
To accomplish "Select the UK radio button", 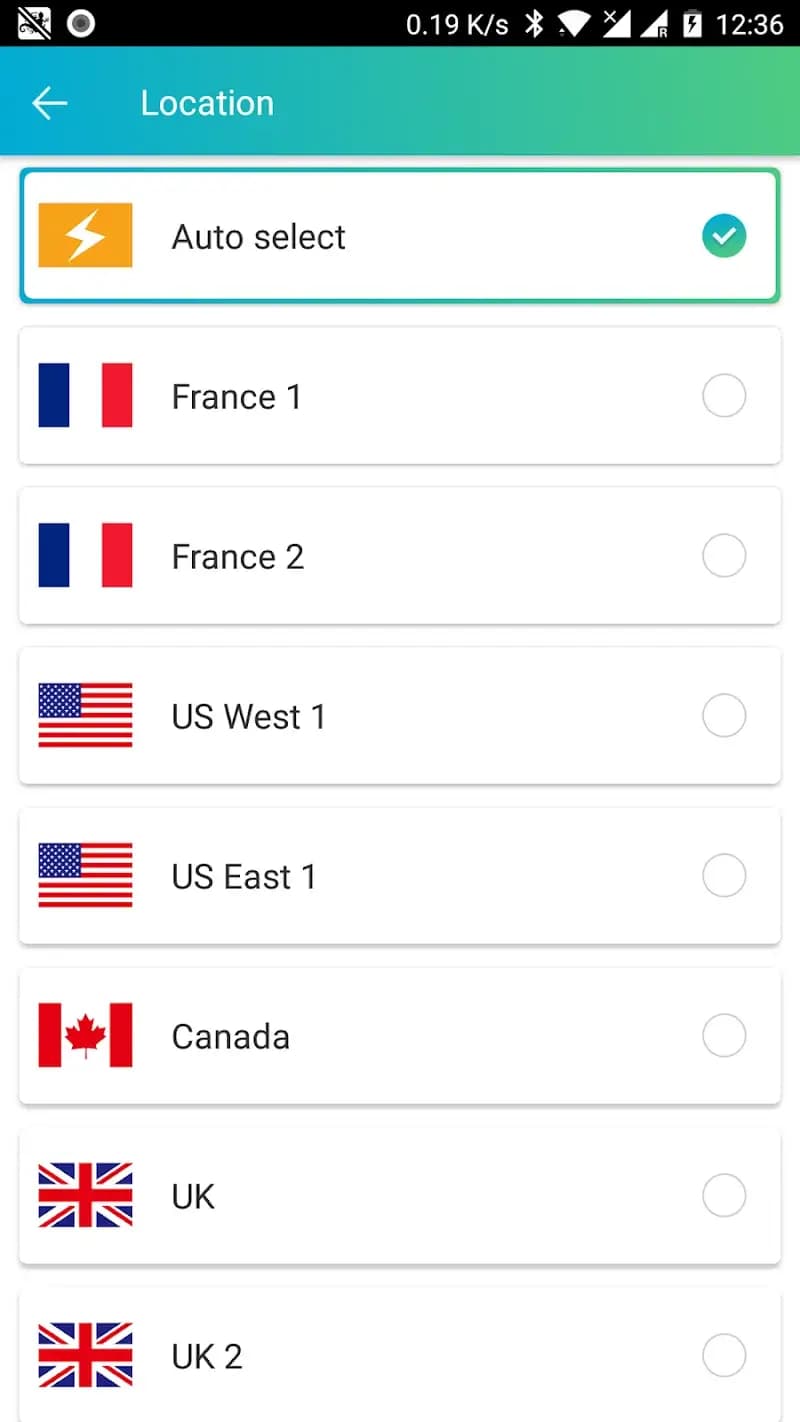I will click(724, 1196).
